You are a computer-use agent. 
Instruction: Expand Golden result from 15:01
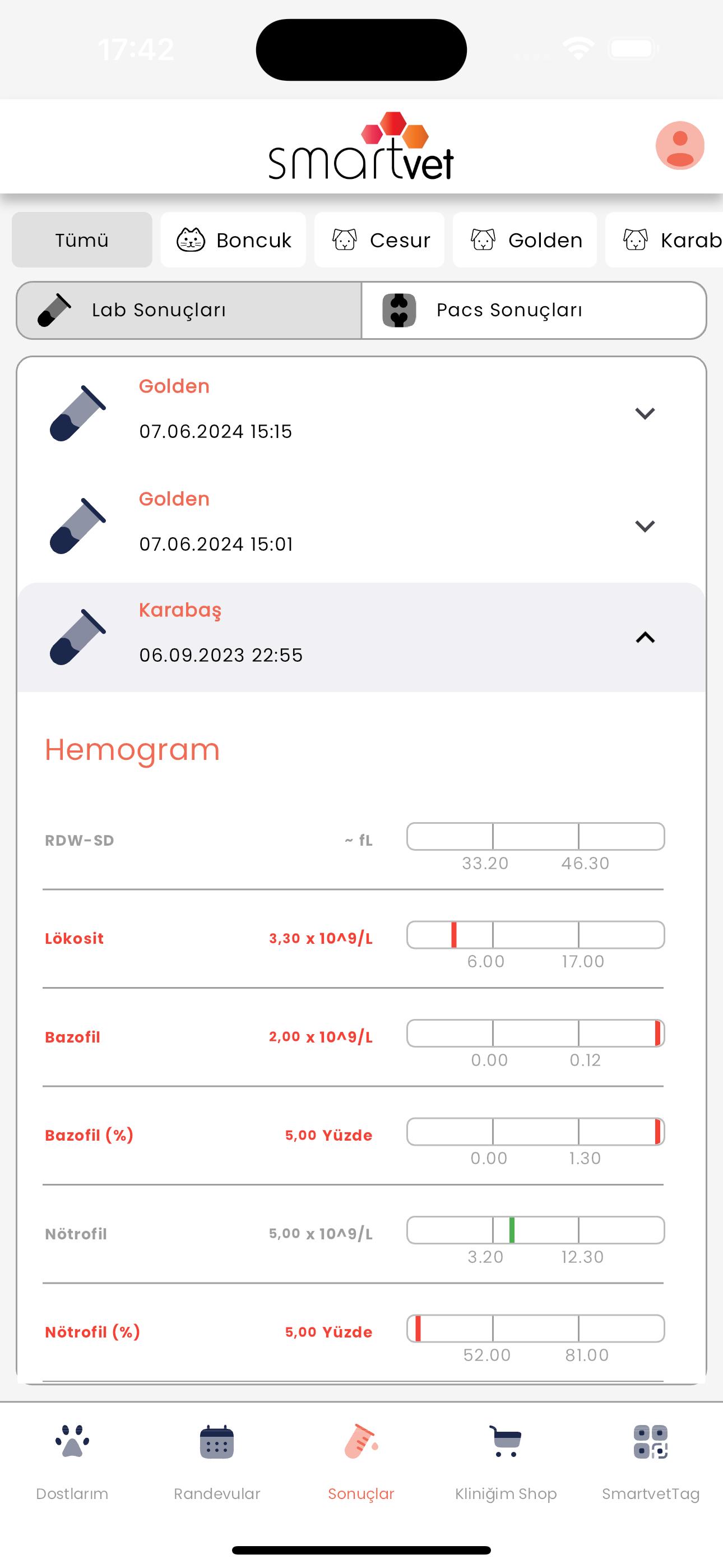point(361,526)
